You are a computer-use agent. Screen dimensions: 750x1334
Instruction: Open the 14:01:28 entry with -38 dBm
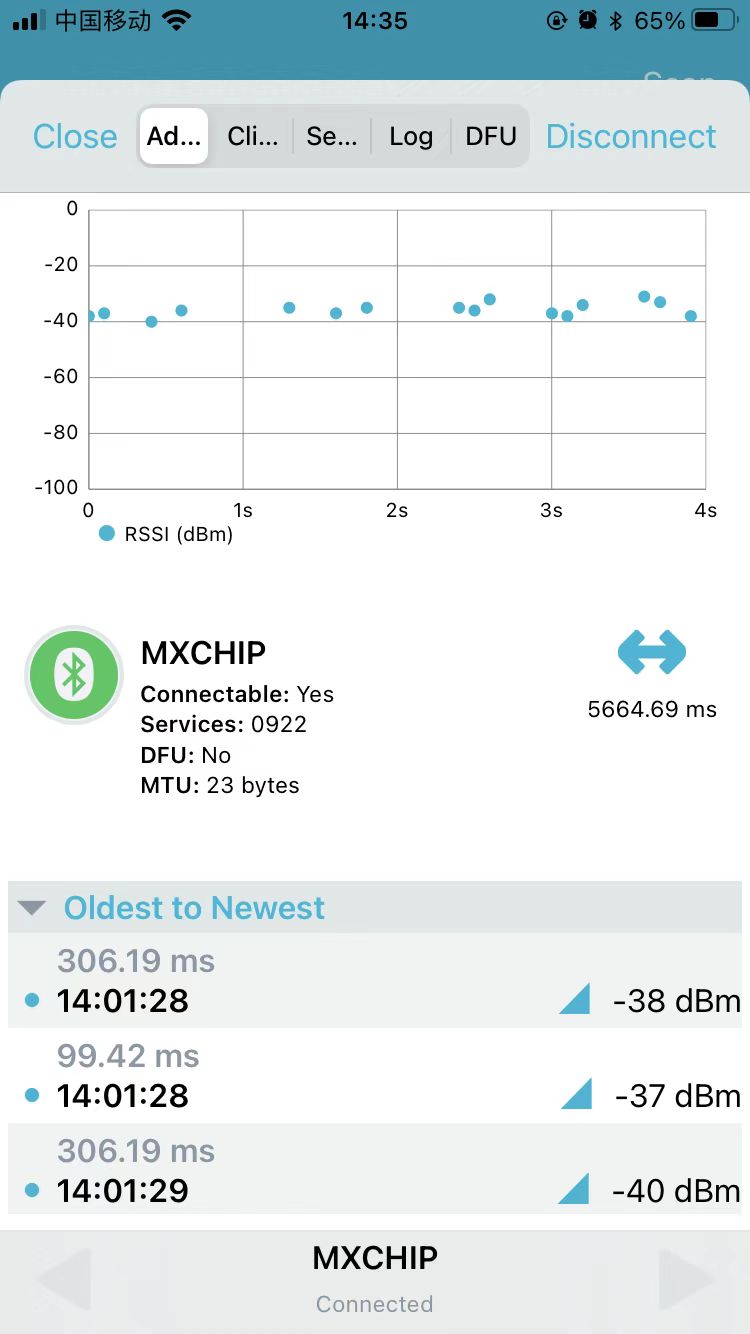point(375,981)
